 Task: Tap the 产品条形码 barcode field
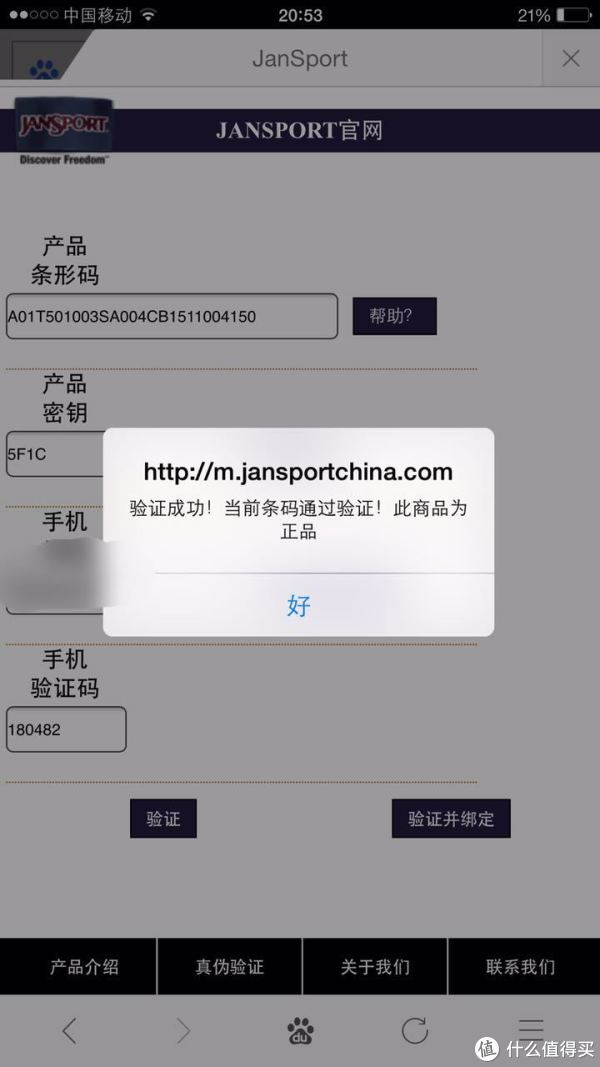coord(172,316)
